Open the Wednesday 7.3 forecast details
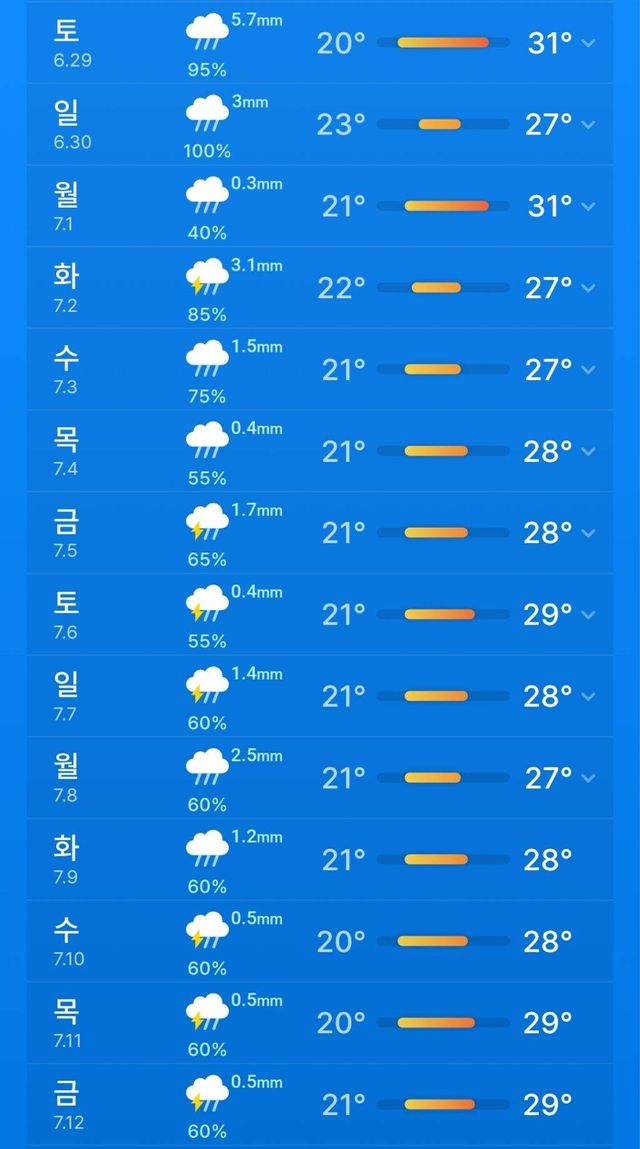640x1149 pixels. point(588,370)
